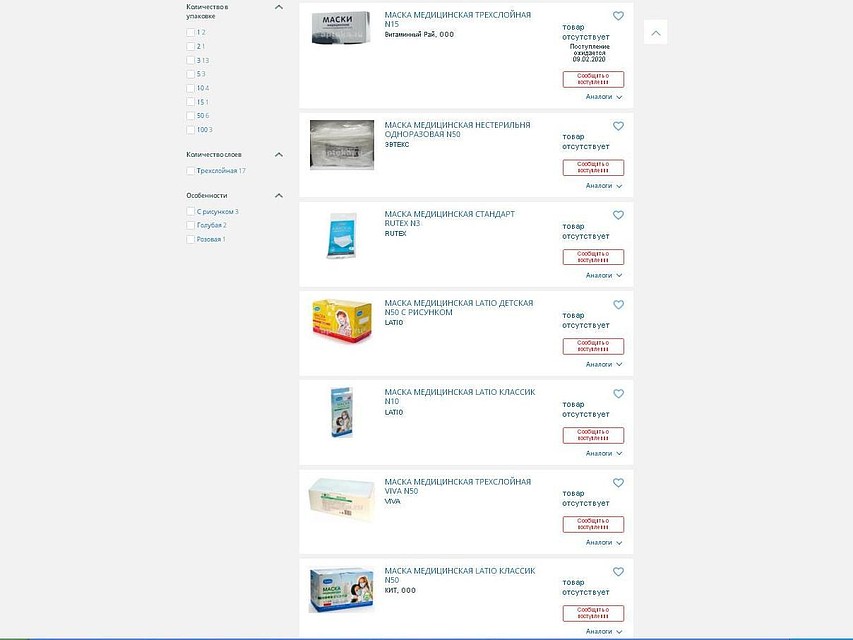The image size is (853, 640).
Task: Expand Аналоги for Маска нестерильная одноразовая N50
Action: pos(604,186)
